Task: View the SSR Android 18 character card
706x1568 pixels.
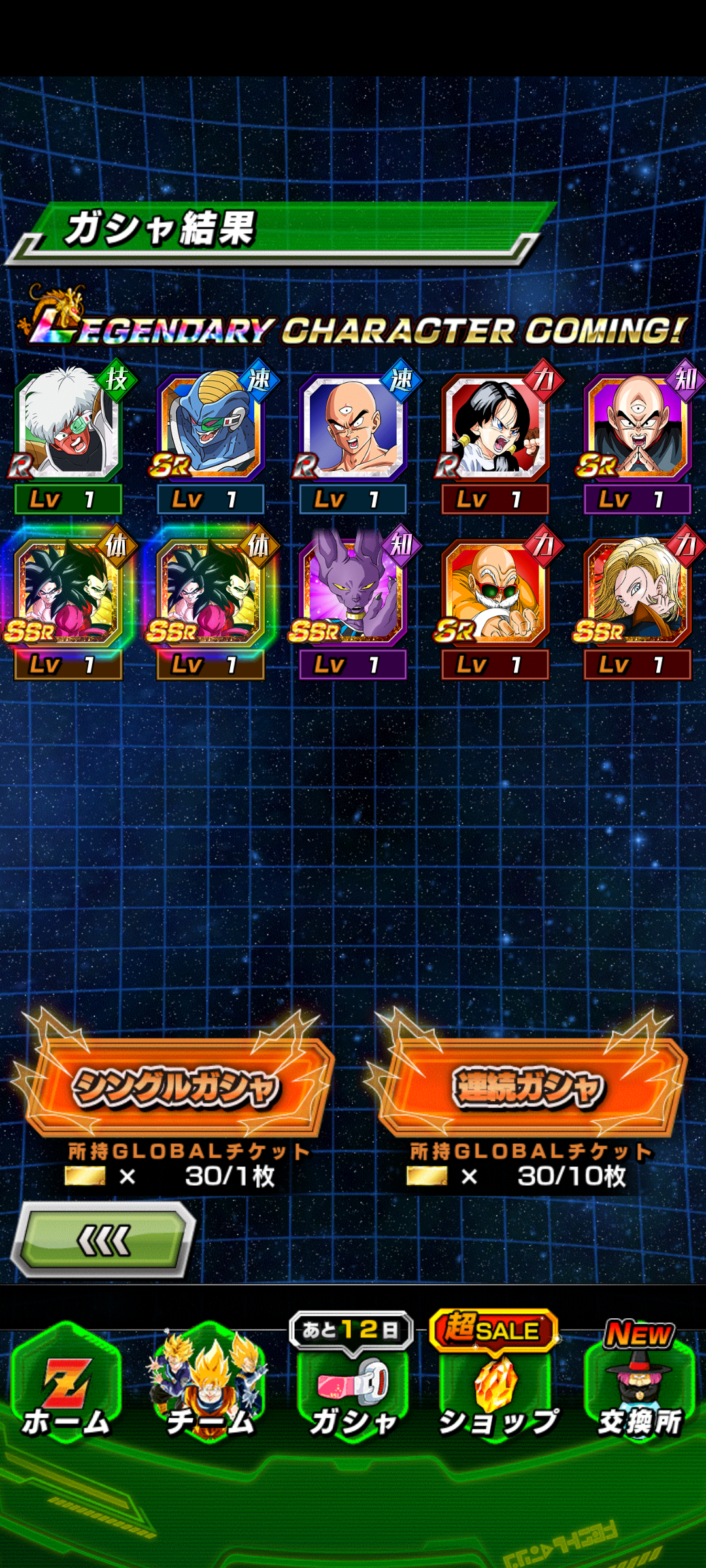Action: (638, 601)
